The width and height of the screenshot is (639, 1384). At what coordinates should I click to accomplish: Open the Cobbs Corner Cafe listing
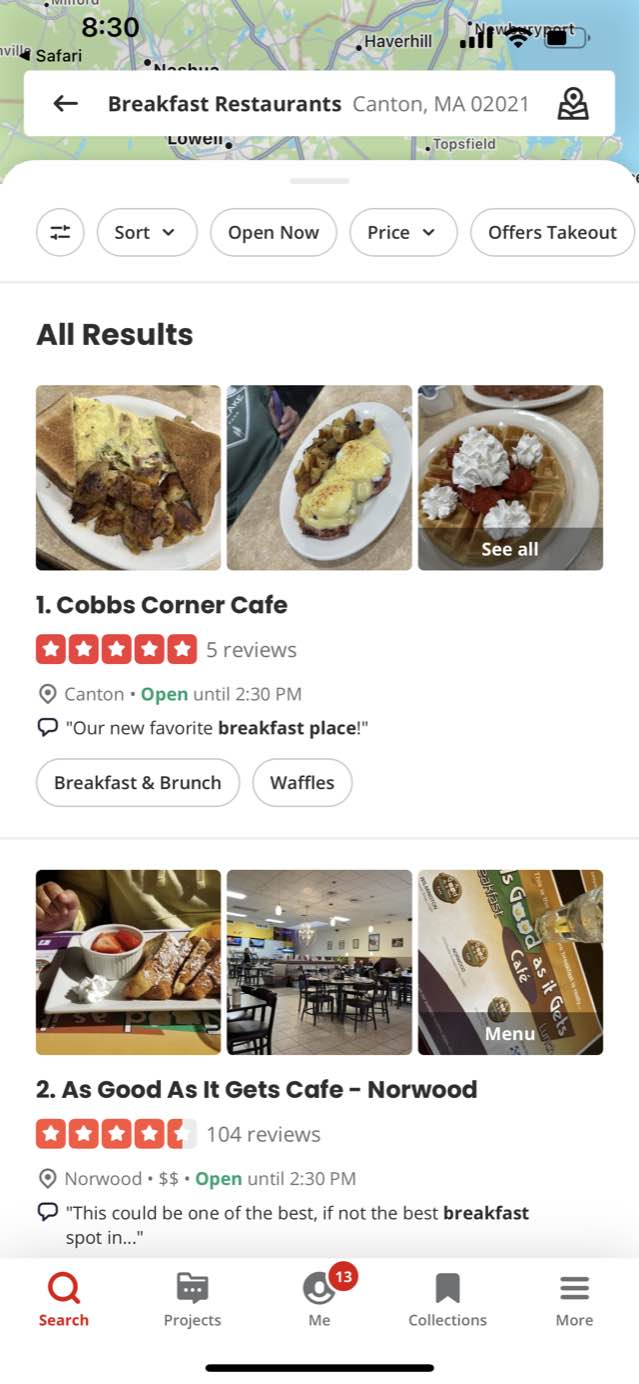[161, 605]
